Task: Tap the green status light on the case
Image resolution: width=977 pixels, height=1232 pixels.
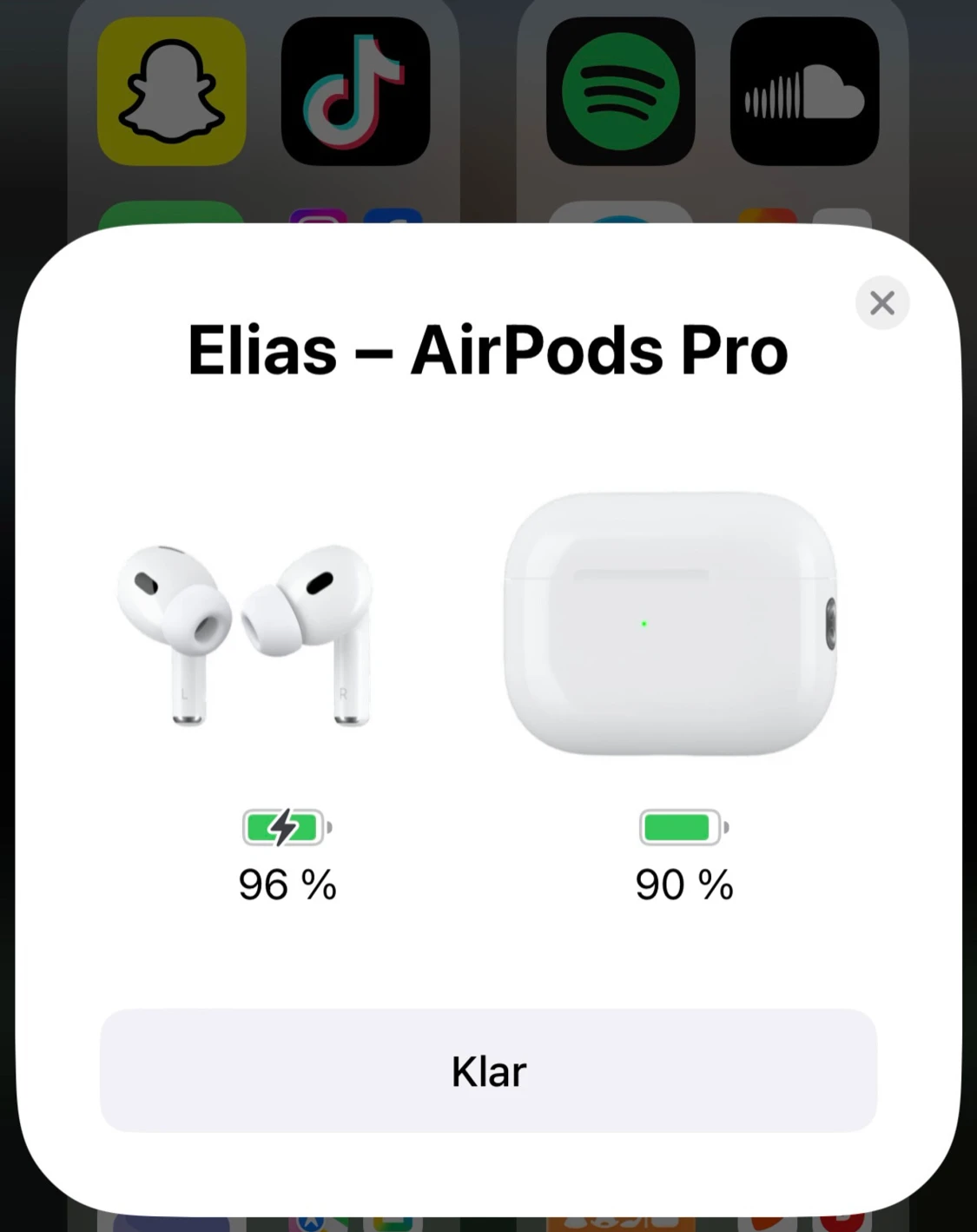Action: coord(643,623)
